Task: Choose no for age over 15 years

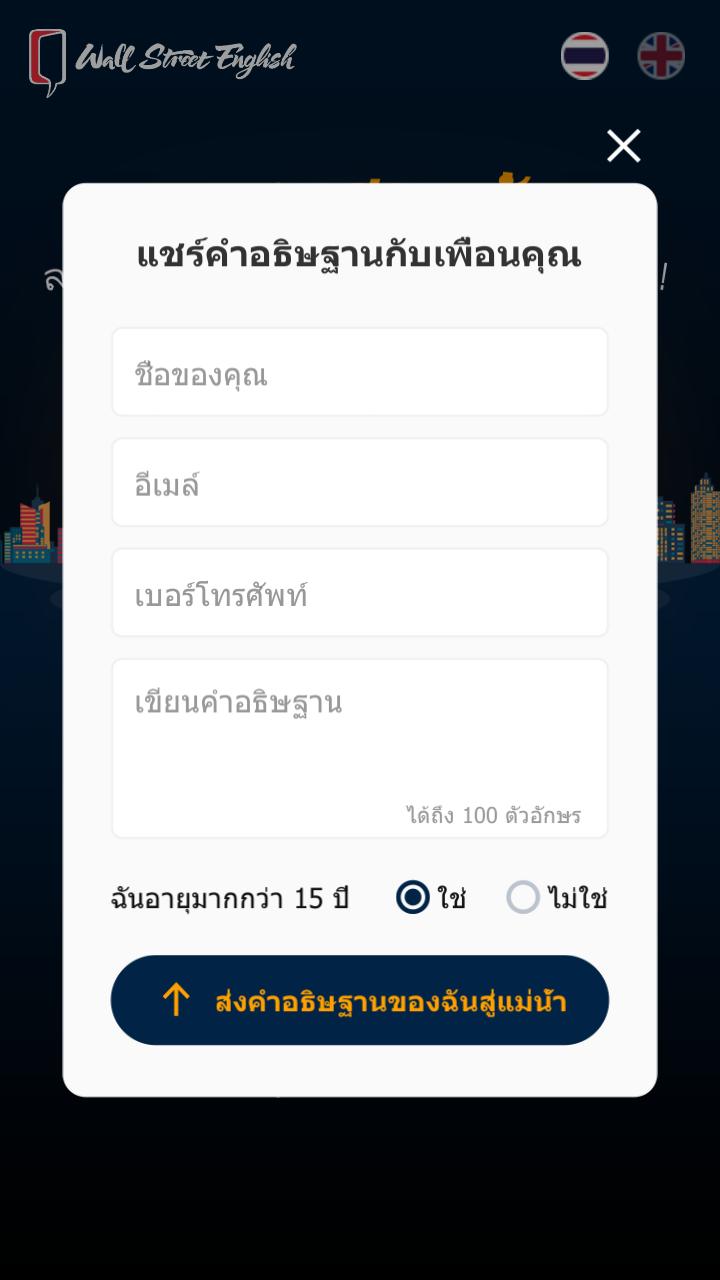Action: click(522, 897)
